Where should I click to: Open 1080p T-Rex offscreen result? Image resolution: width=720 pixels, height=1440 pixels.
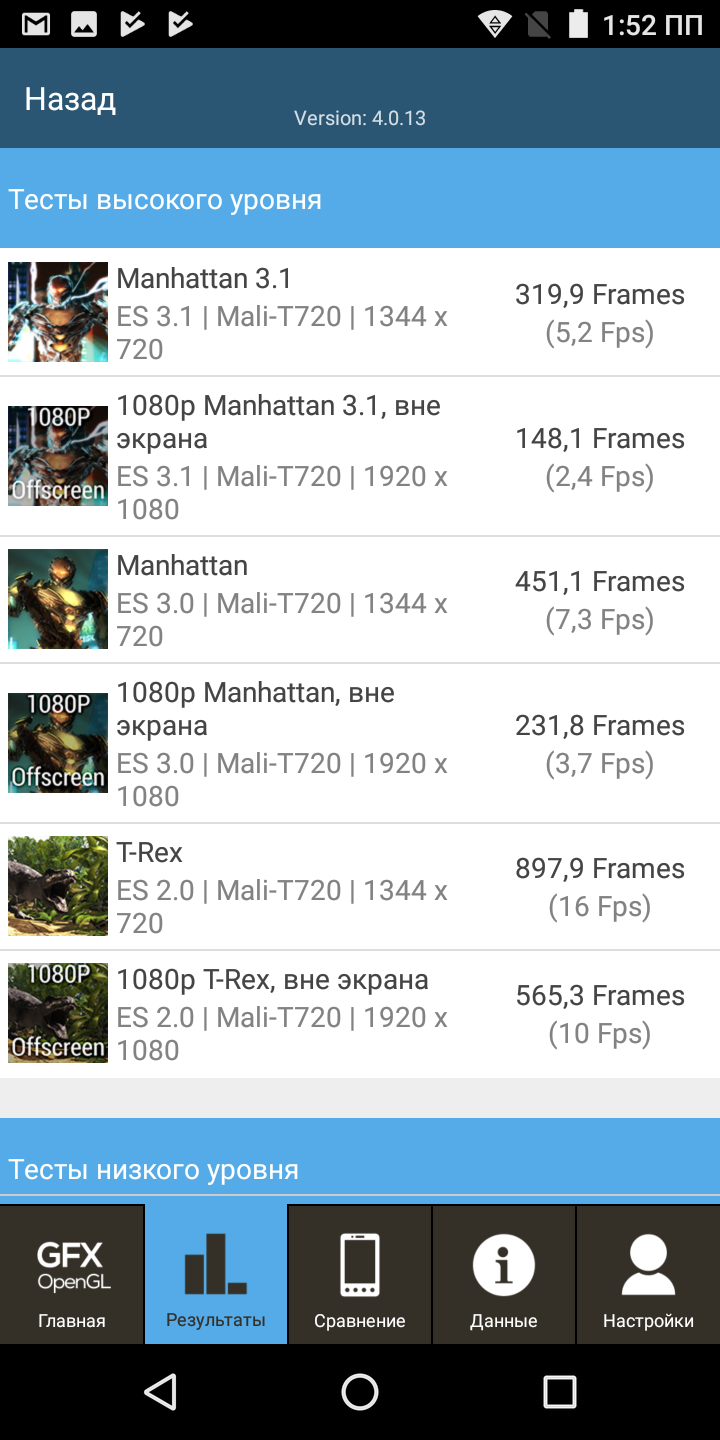coord(360,1014)
